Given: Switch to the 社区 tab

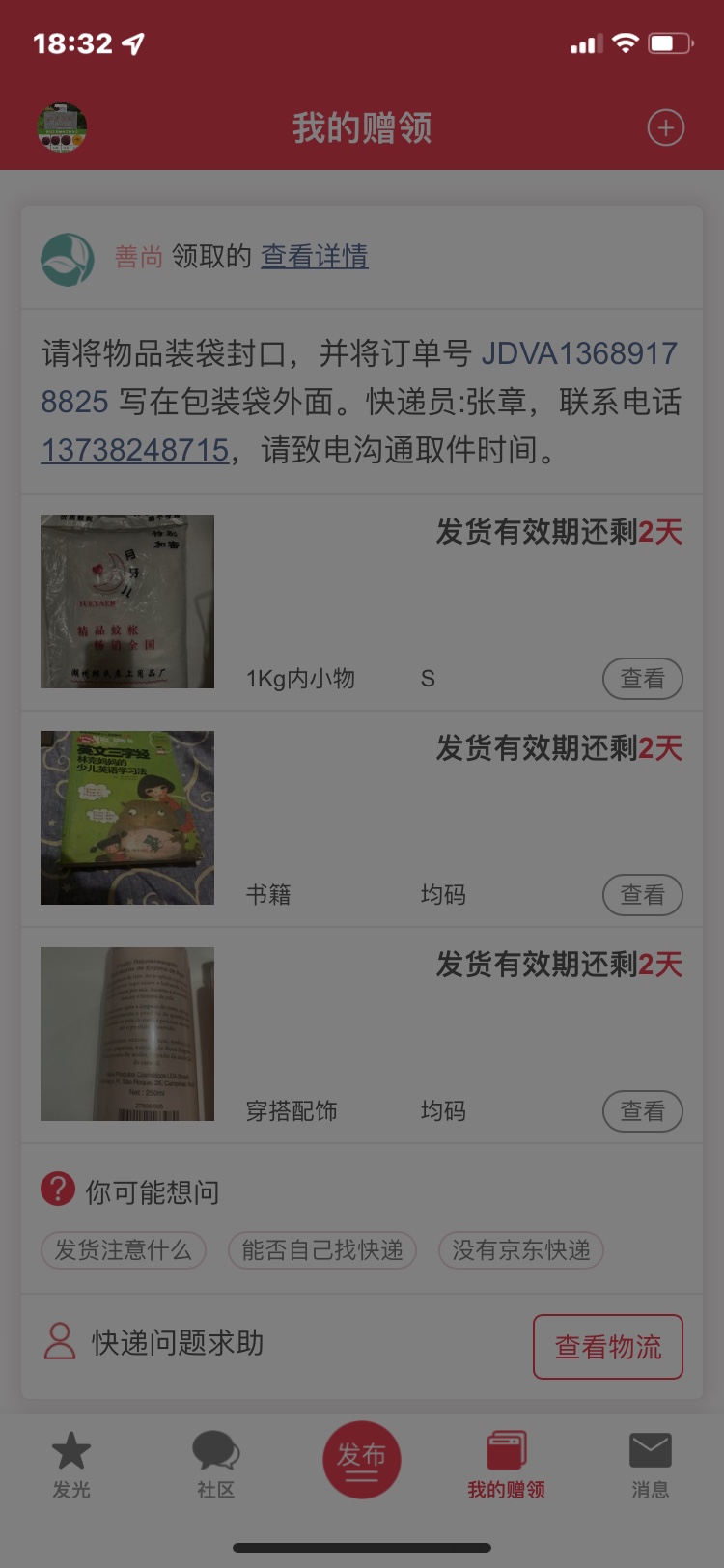Looking at the screenshot, I should point(215,1465).
